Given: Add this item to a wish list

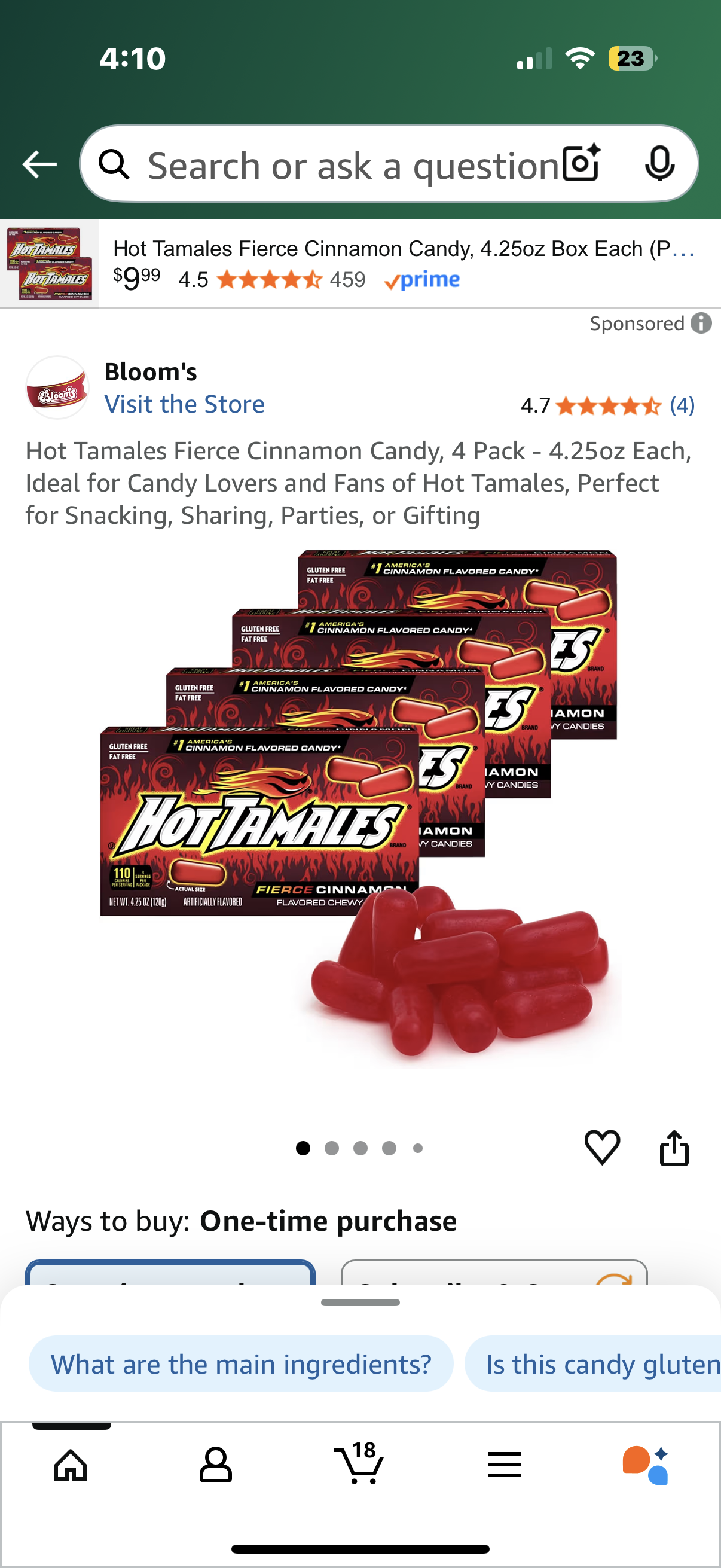Looking at the screenshot, I should tap(602, 1148).
